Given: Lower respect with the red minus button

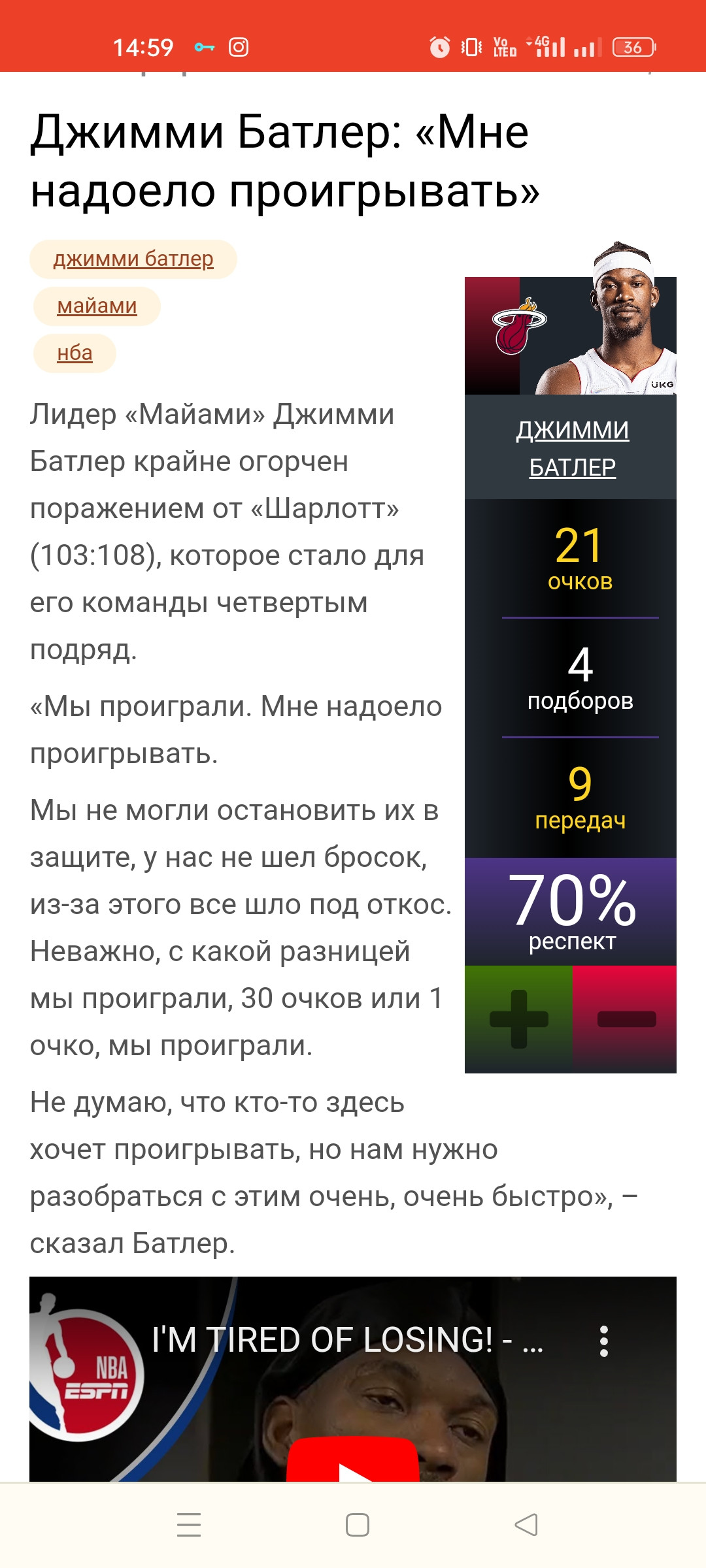Looking at the screenshot, I should click(626, 1019).
